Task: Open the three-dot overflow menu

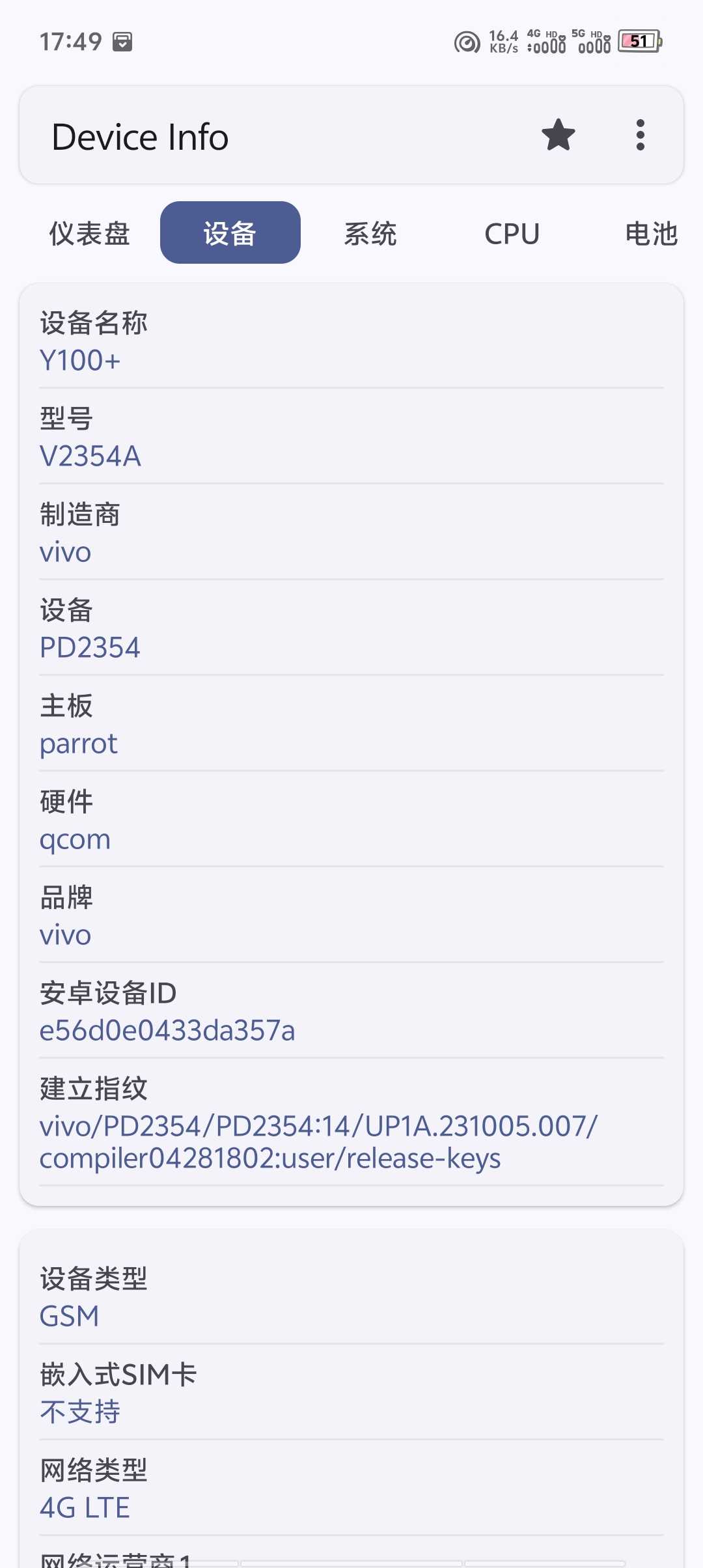Action: click(x=640, y=135)
